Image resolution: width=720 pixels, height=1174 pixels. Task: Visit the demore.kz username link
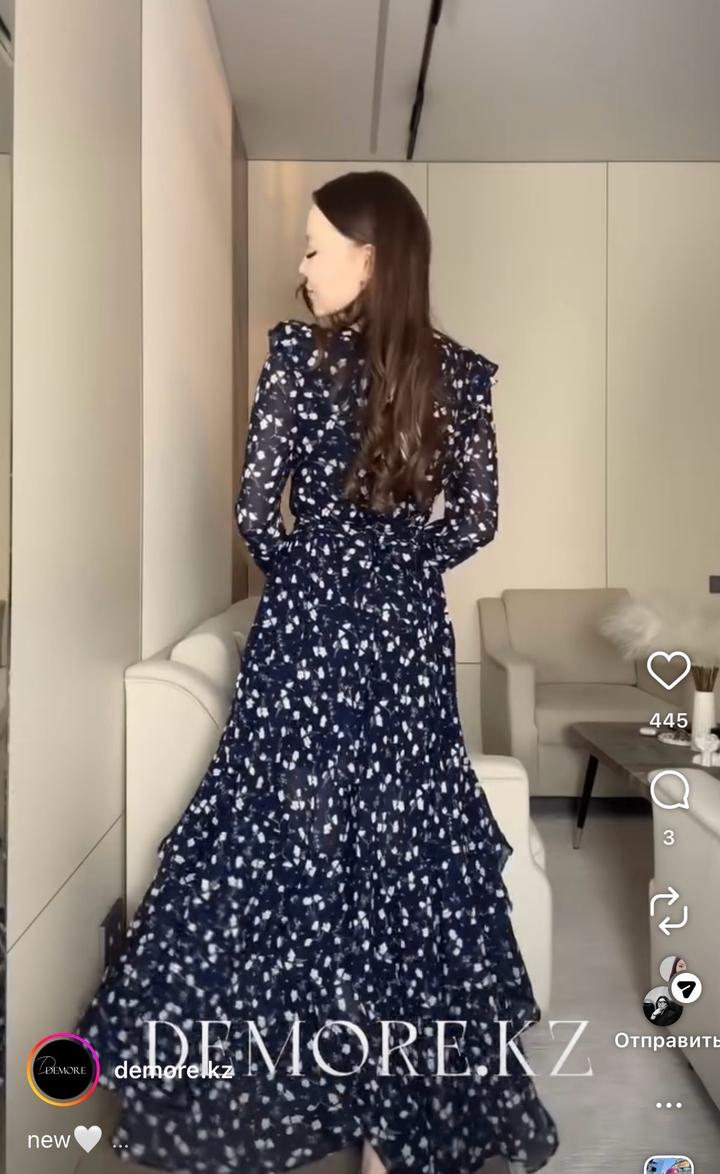click(x=174, y=1070)
